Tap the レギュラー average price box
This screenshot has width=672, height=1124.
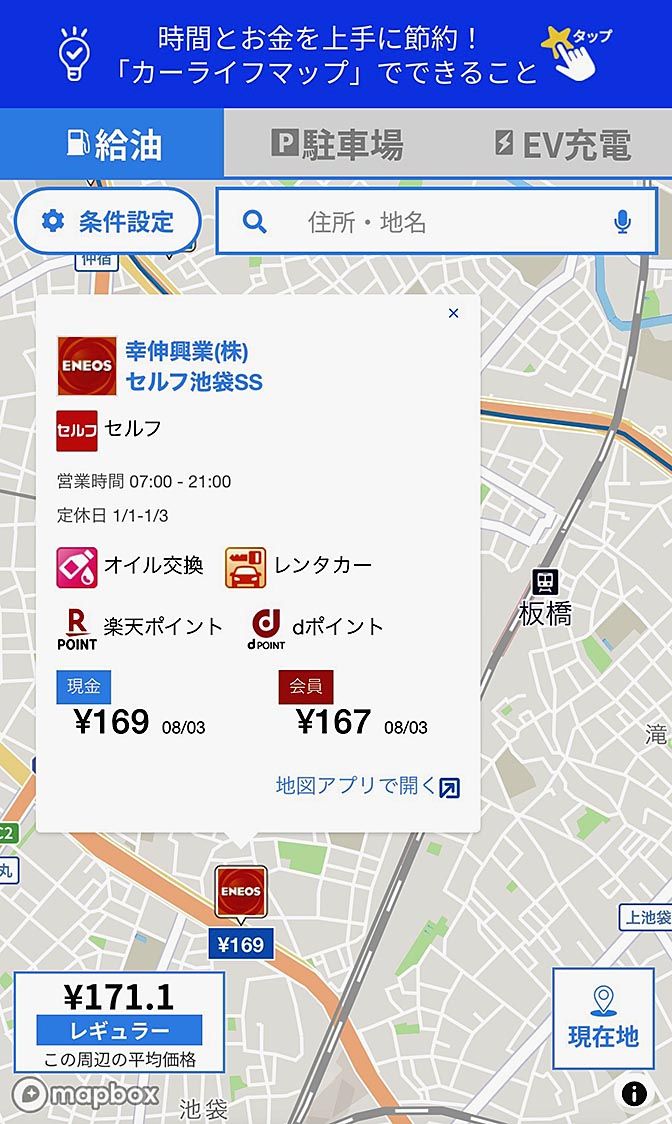tap(119, 1022)
